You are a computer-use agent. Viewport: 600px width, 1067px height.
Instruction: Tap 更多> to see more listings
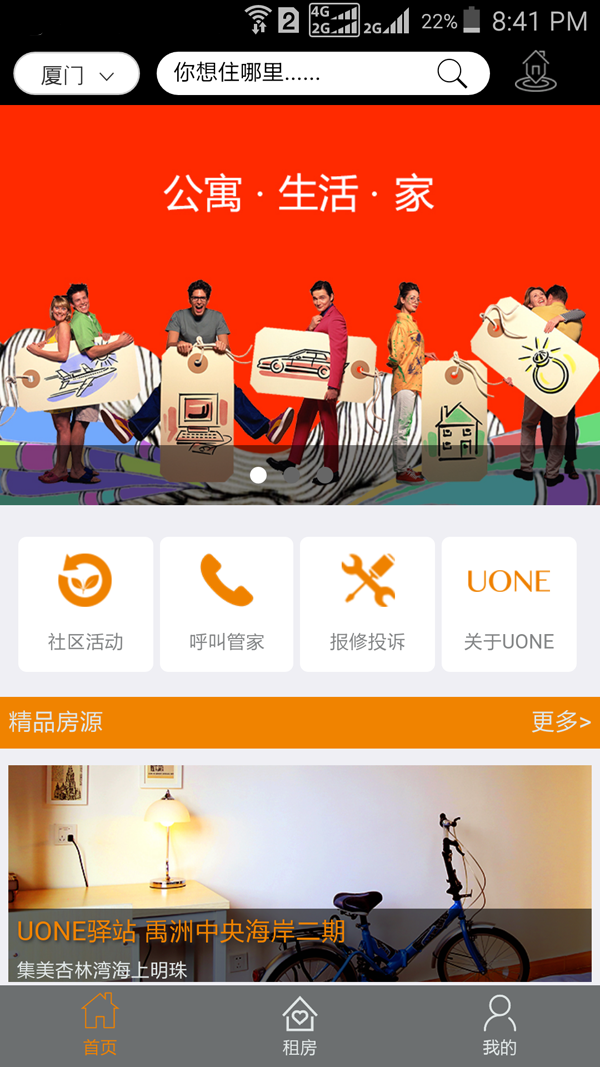561,722
